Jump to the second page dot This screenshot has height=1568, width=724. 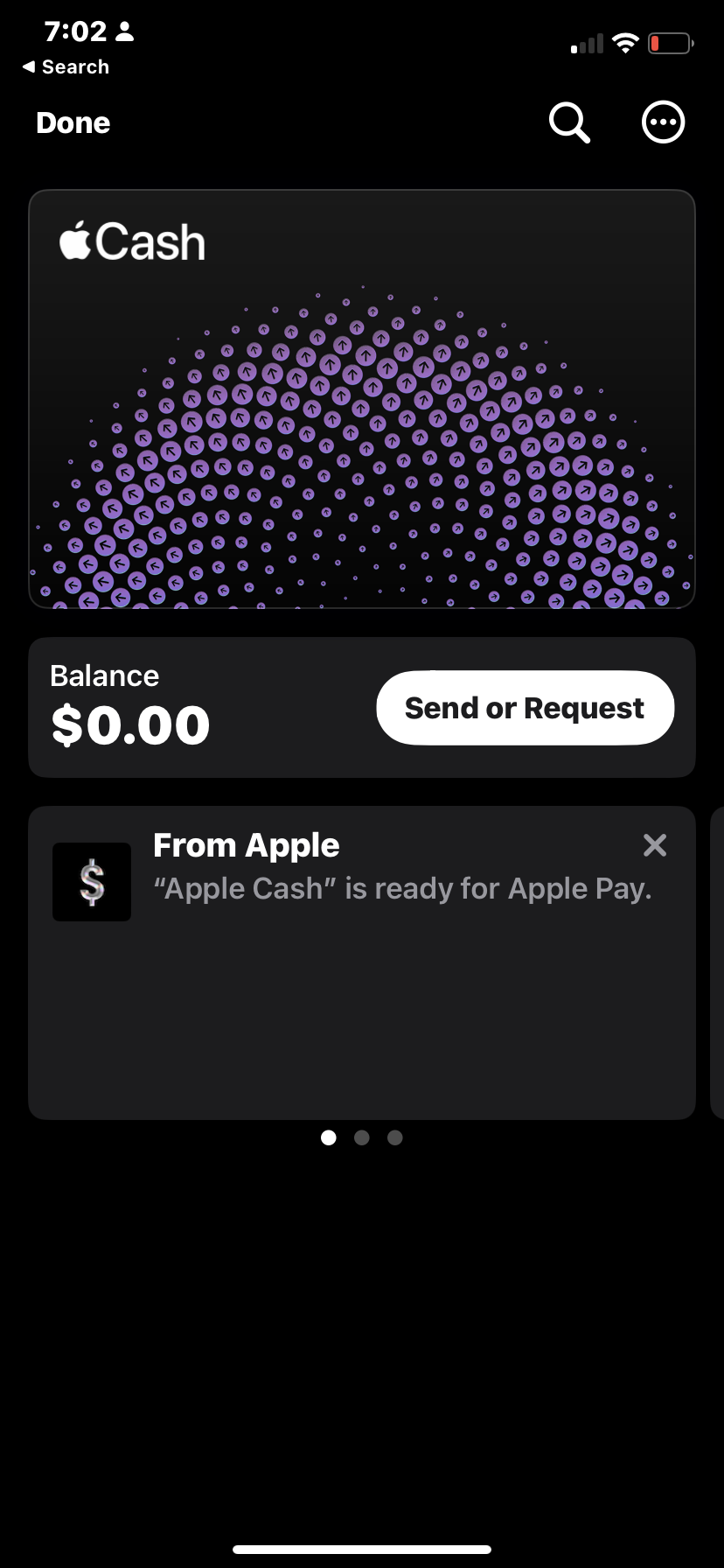(x=362, y=1137)
